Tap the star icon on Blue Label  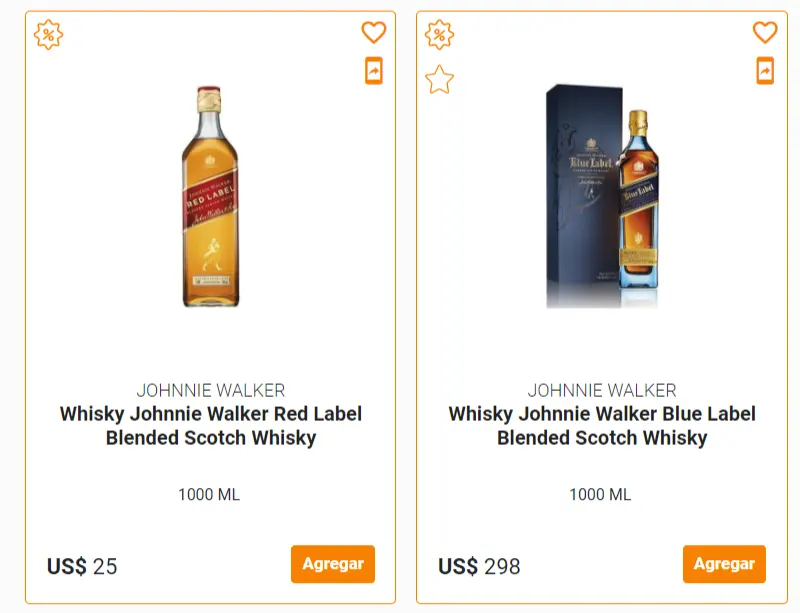(439, 80)
